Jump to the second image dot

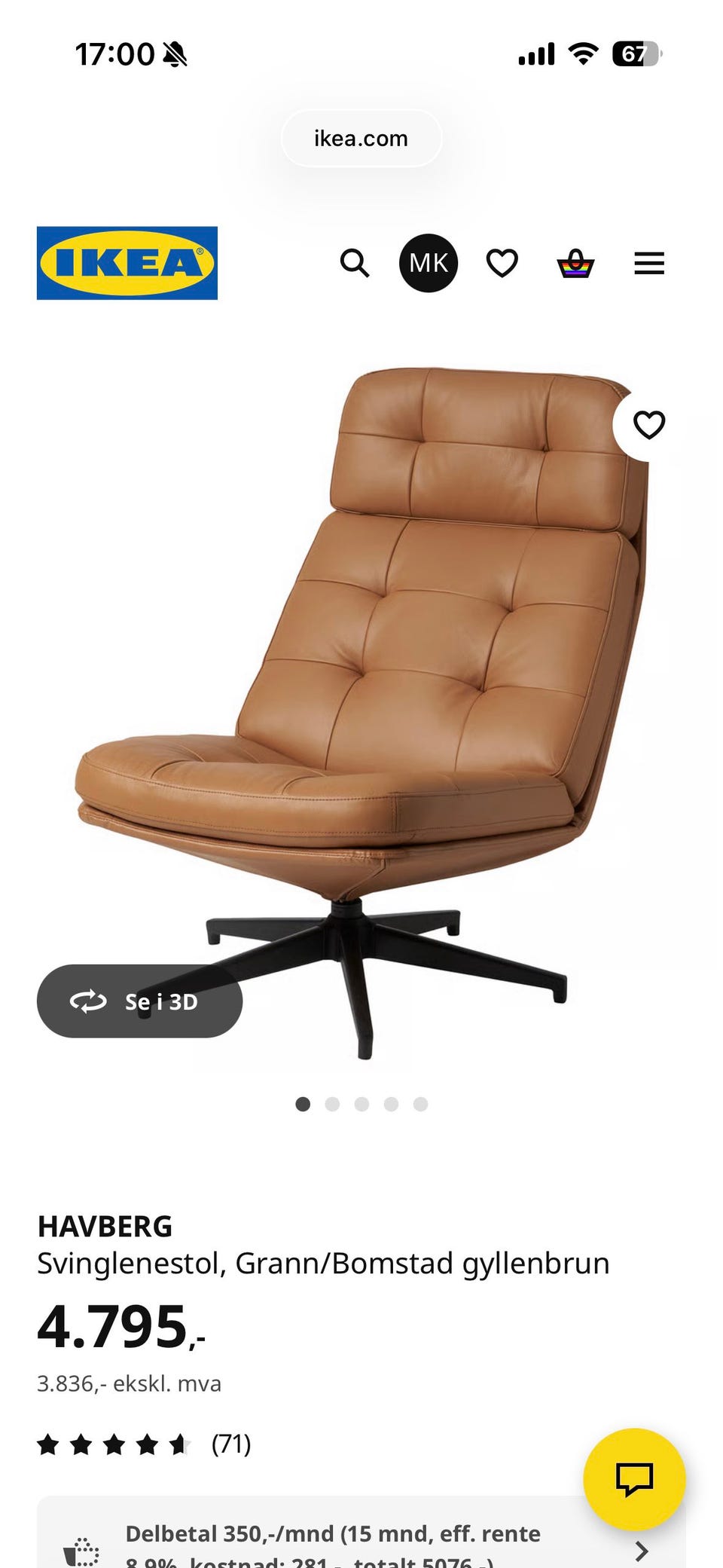point(332,1105)
